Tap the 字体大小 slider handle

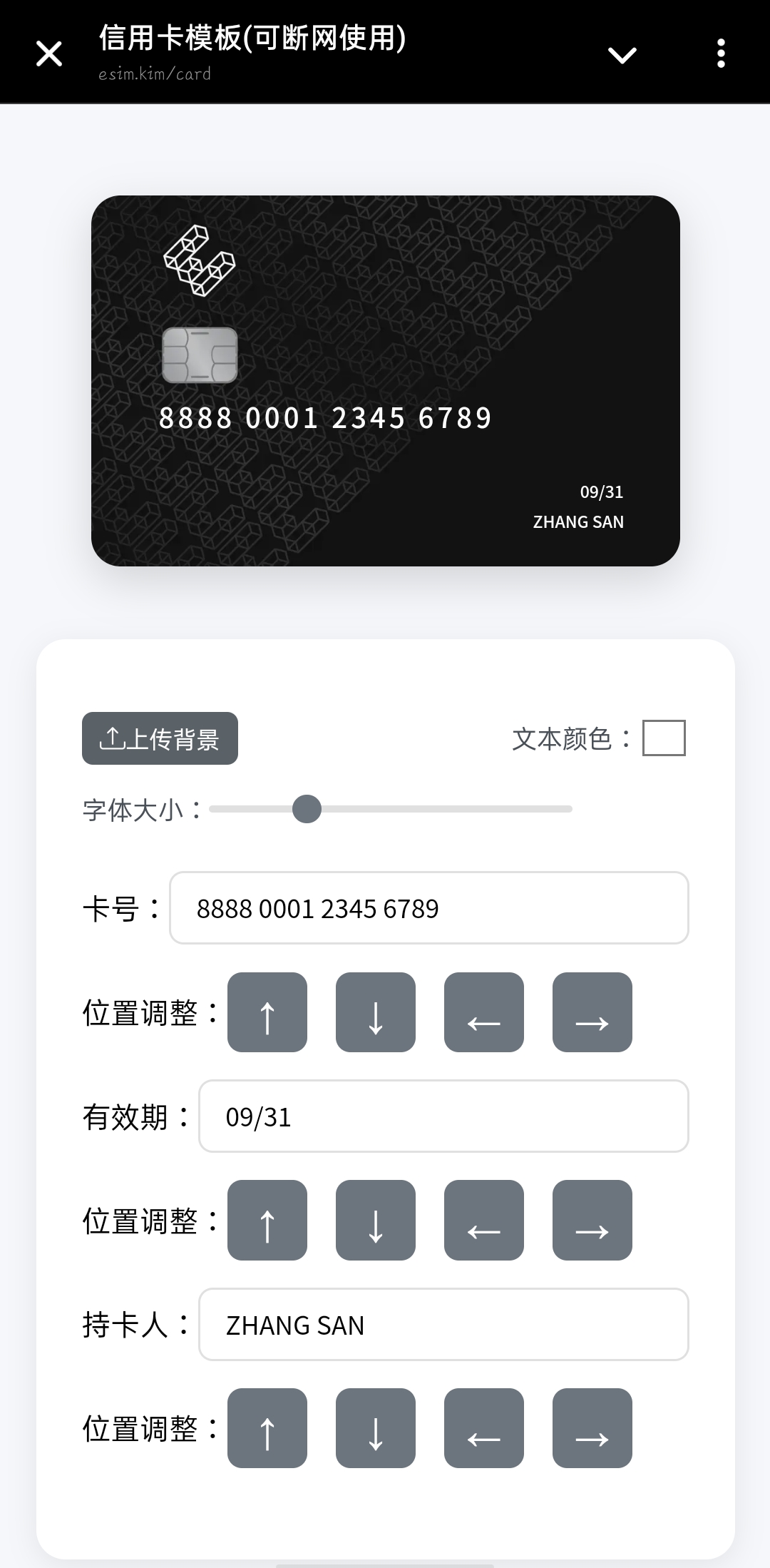[x=307, y=809]
